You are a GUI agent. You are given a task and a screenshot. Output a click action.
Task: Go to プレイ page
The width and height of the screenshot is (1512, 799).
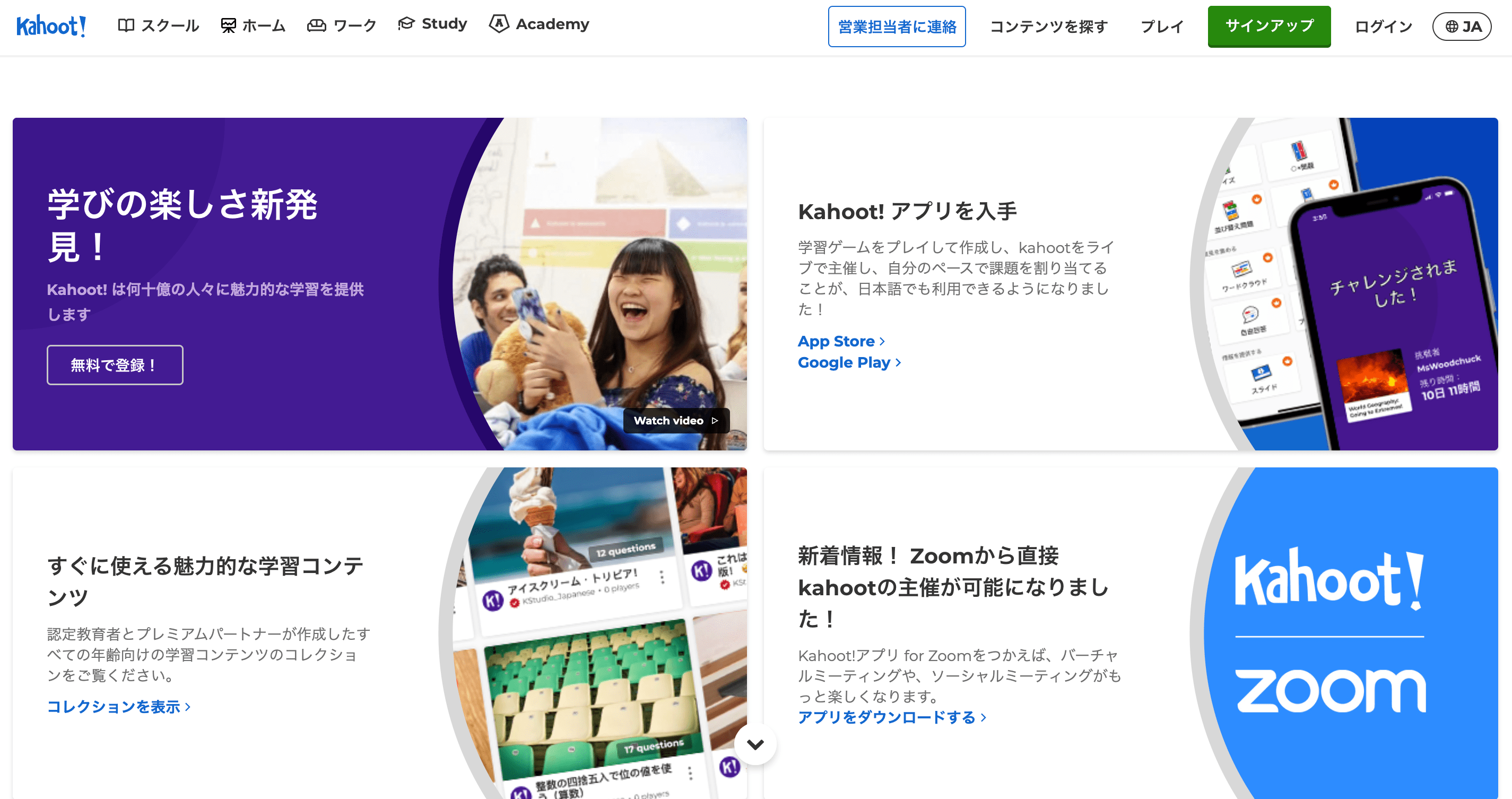tap(1161, 27)
